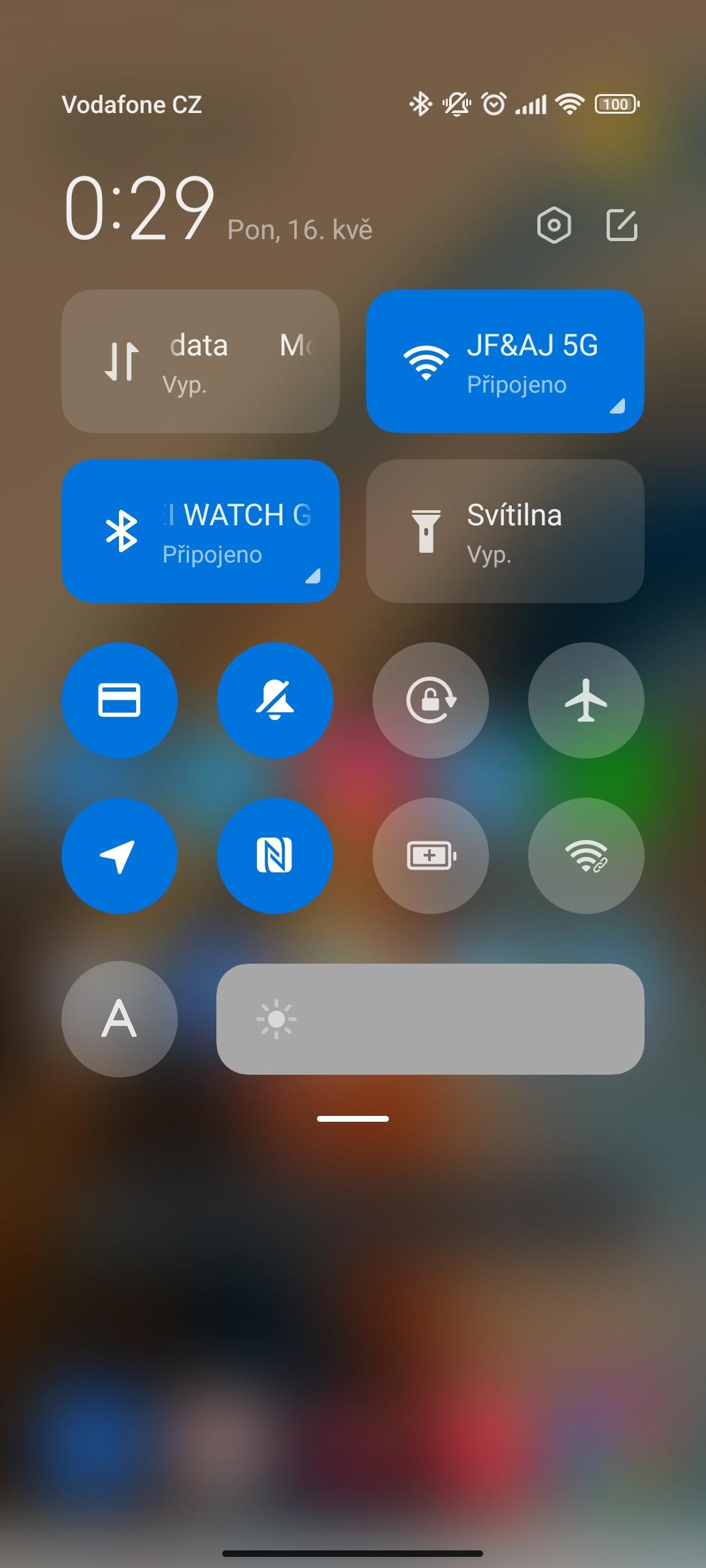
Task: Disable silent mode bell toggle
Action: pos(275,700)
